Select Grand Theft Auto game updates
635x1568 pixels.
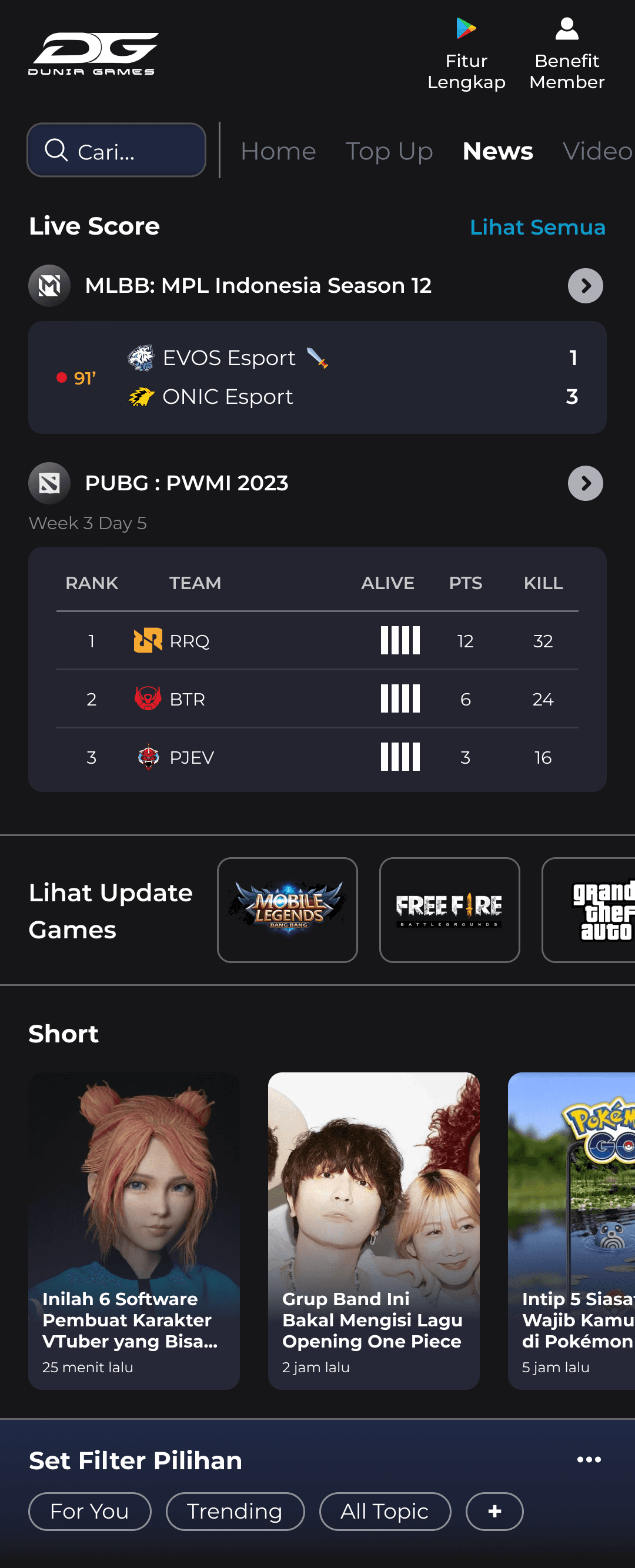pyautogui.click(x=590, y=910)
